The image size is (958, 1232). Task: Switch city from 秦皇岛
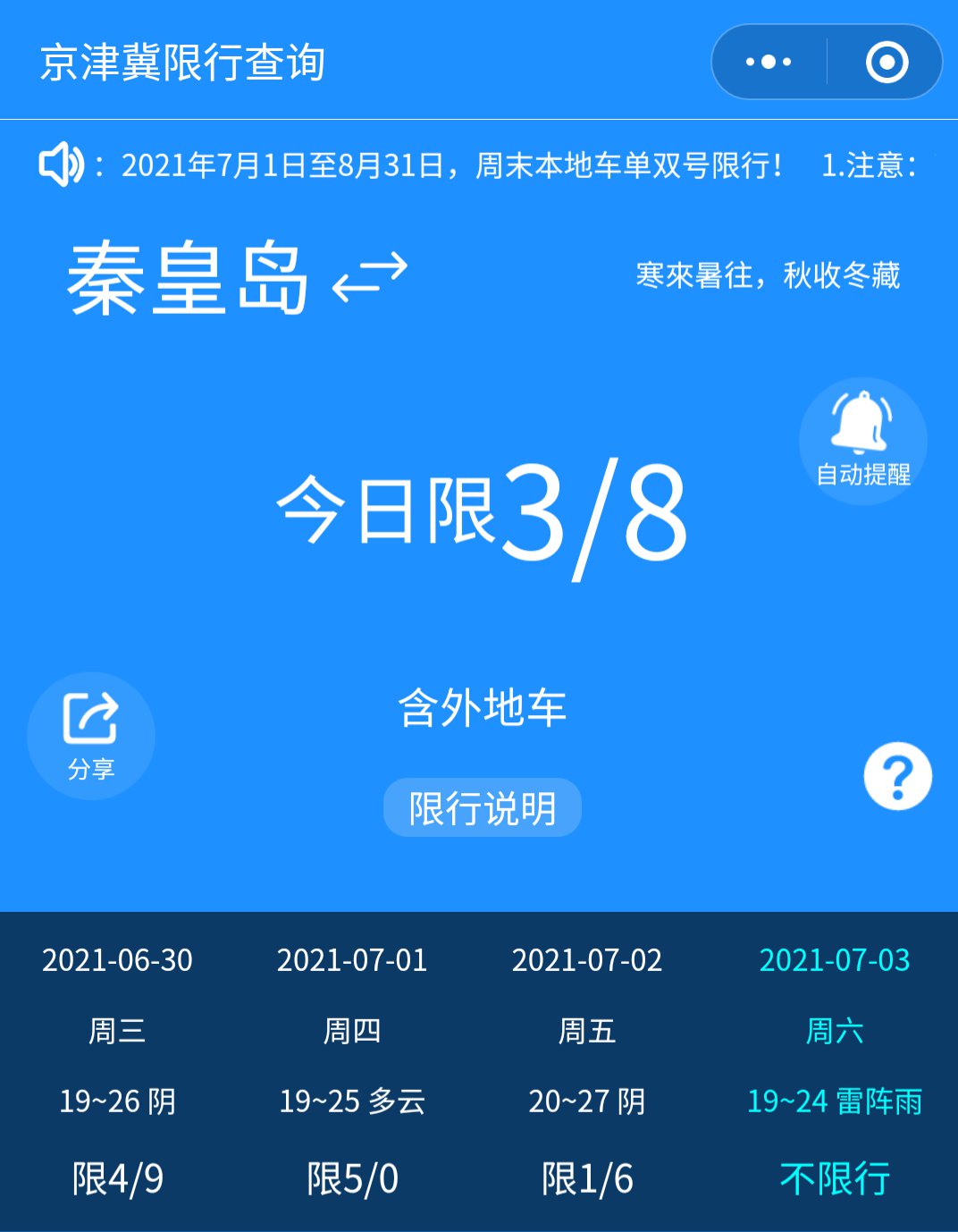[x=369, y=276]
